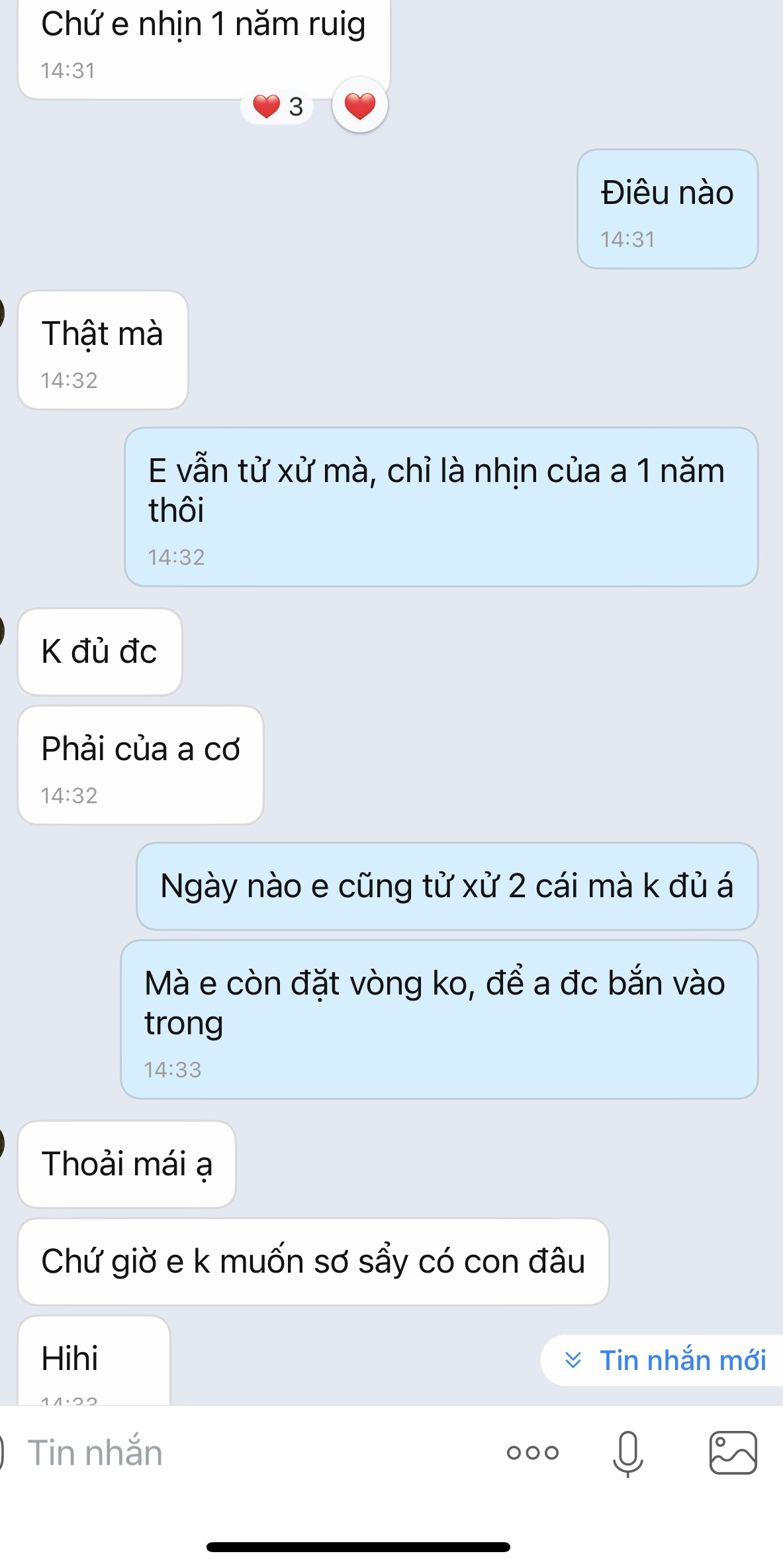Image resolution: width=783 pixels, height=1568 pixels.
Task: Open the 3 hearts reaction count
Action: pos(277,106)
